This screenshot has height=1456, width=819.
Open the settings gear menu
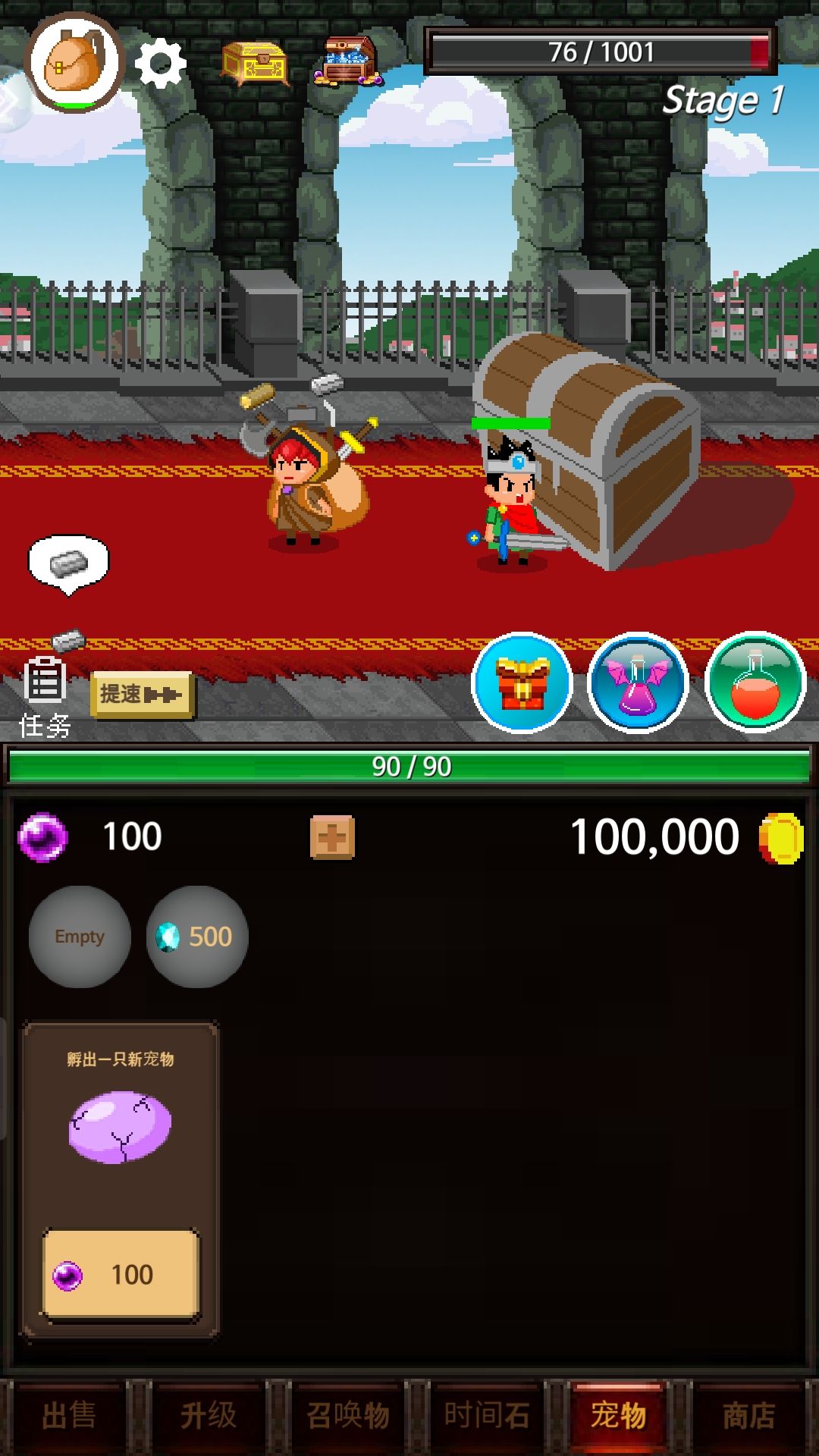tap(161, 64)
